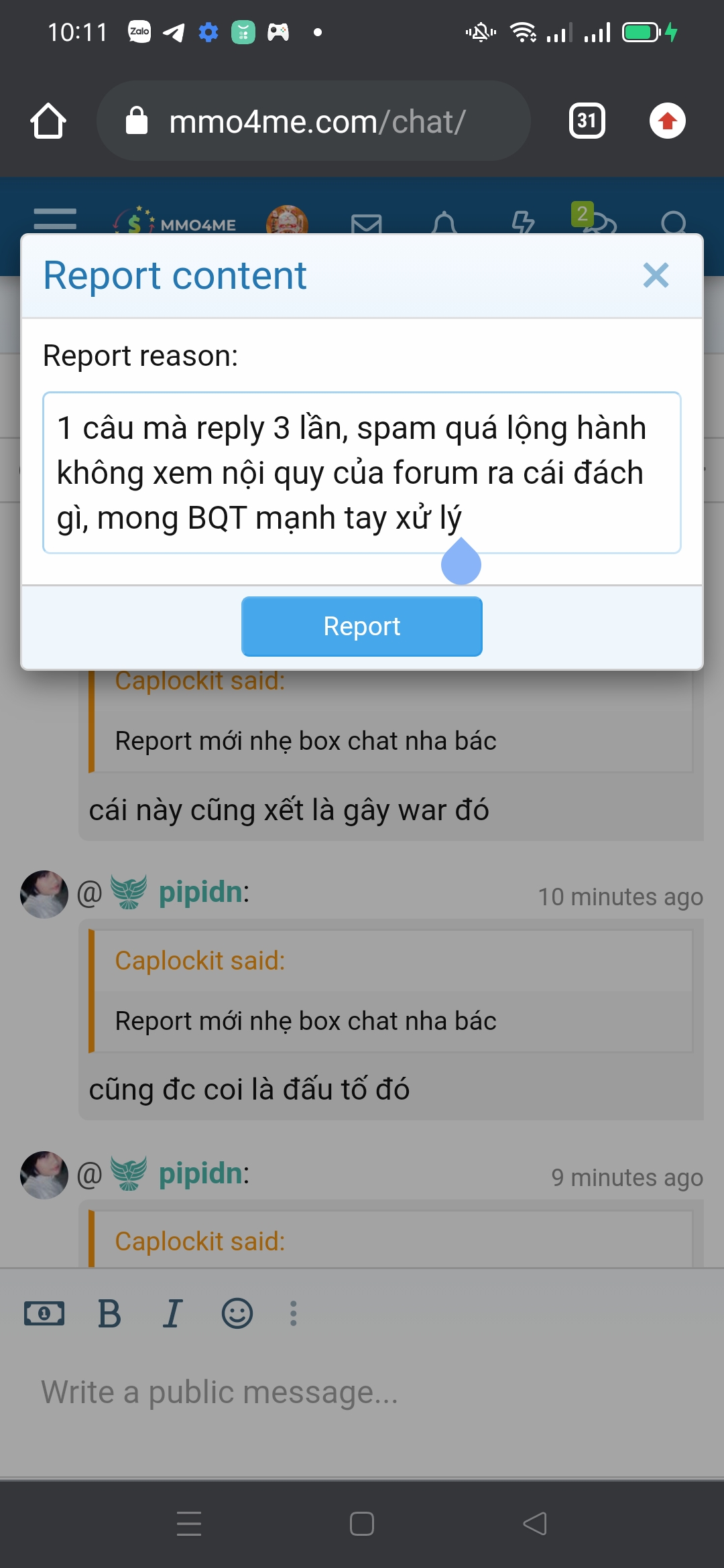Viewport: 724px width, 1568px height.
Task: Open pipidn's profile from the 9 minutes ago message
Action: coord(200,1174)
